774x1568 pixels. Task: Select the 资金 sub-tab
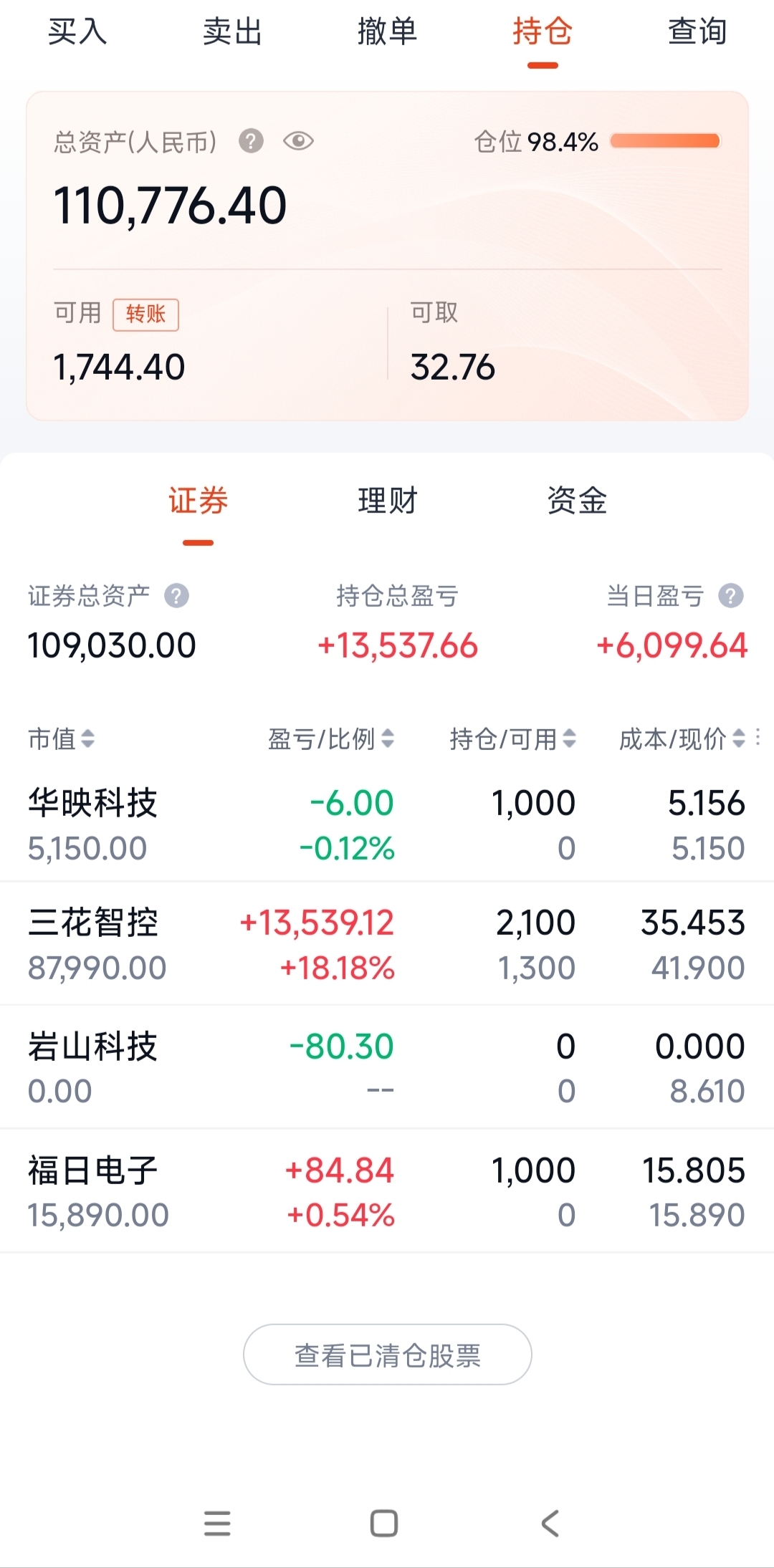click(577, 500)
